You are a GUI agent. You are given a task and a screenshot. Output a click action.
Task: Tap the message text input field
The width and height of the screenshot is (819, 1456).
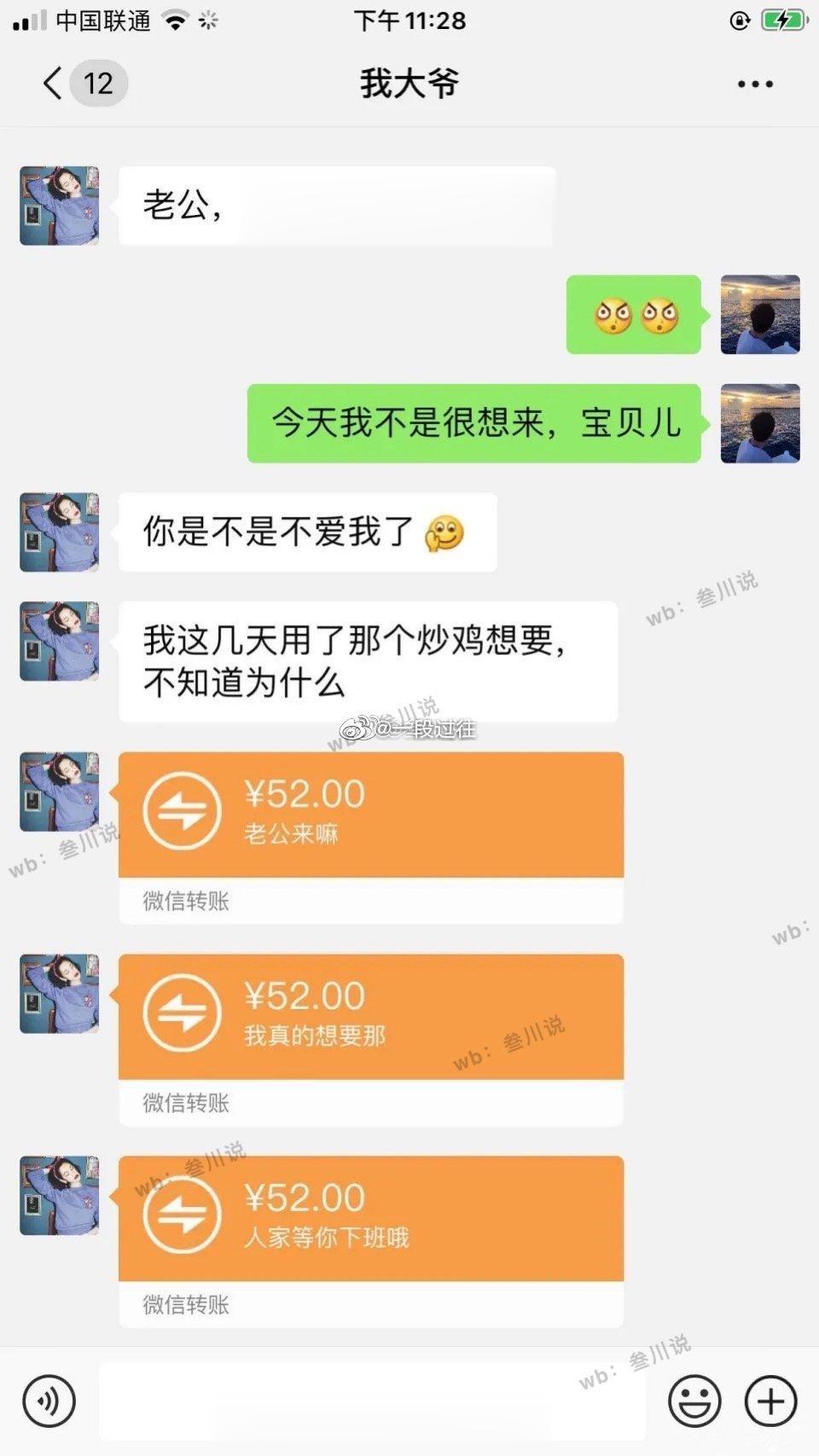371,1401
